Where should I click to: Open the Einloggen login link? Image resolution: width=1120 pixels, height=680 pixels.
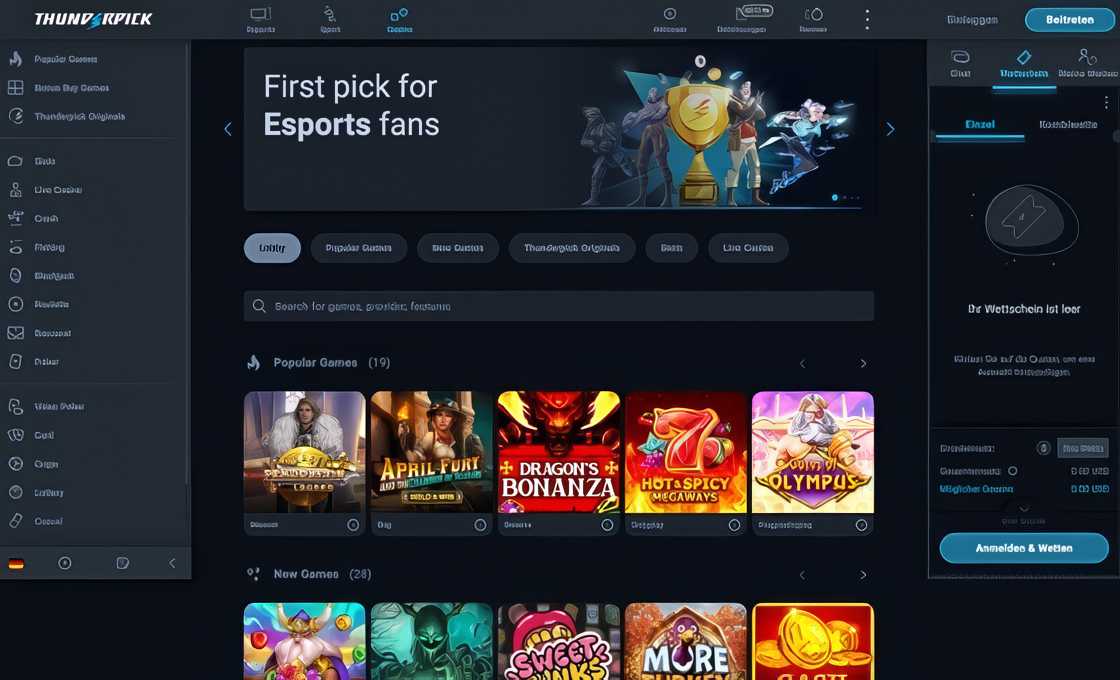click(x=971, y=20)
